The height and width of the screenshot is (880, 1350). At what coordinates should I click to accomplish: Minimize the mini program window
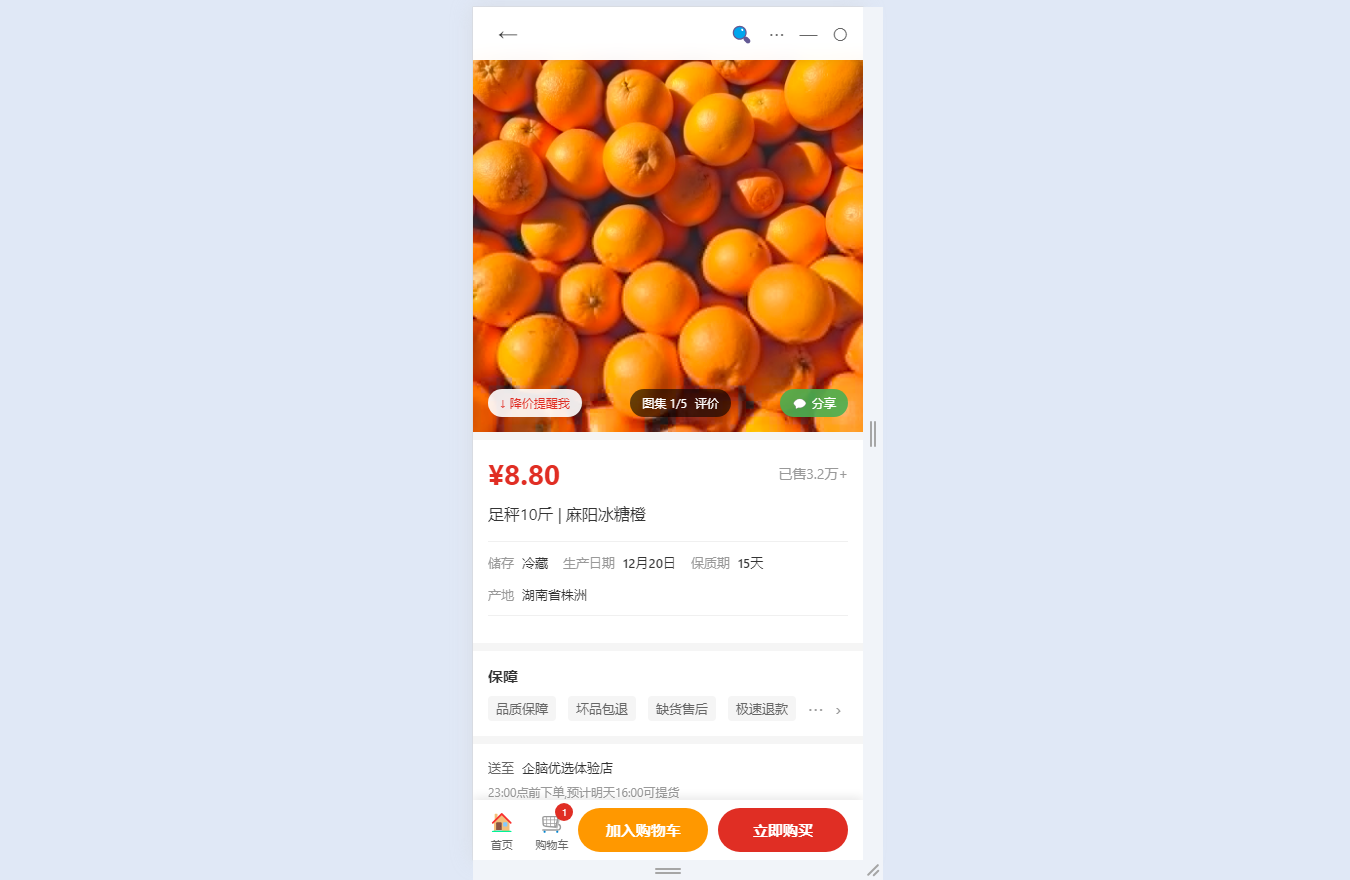(x=808, y=35)
